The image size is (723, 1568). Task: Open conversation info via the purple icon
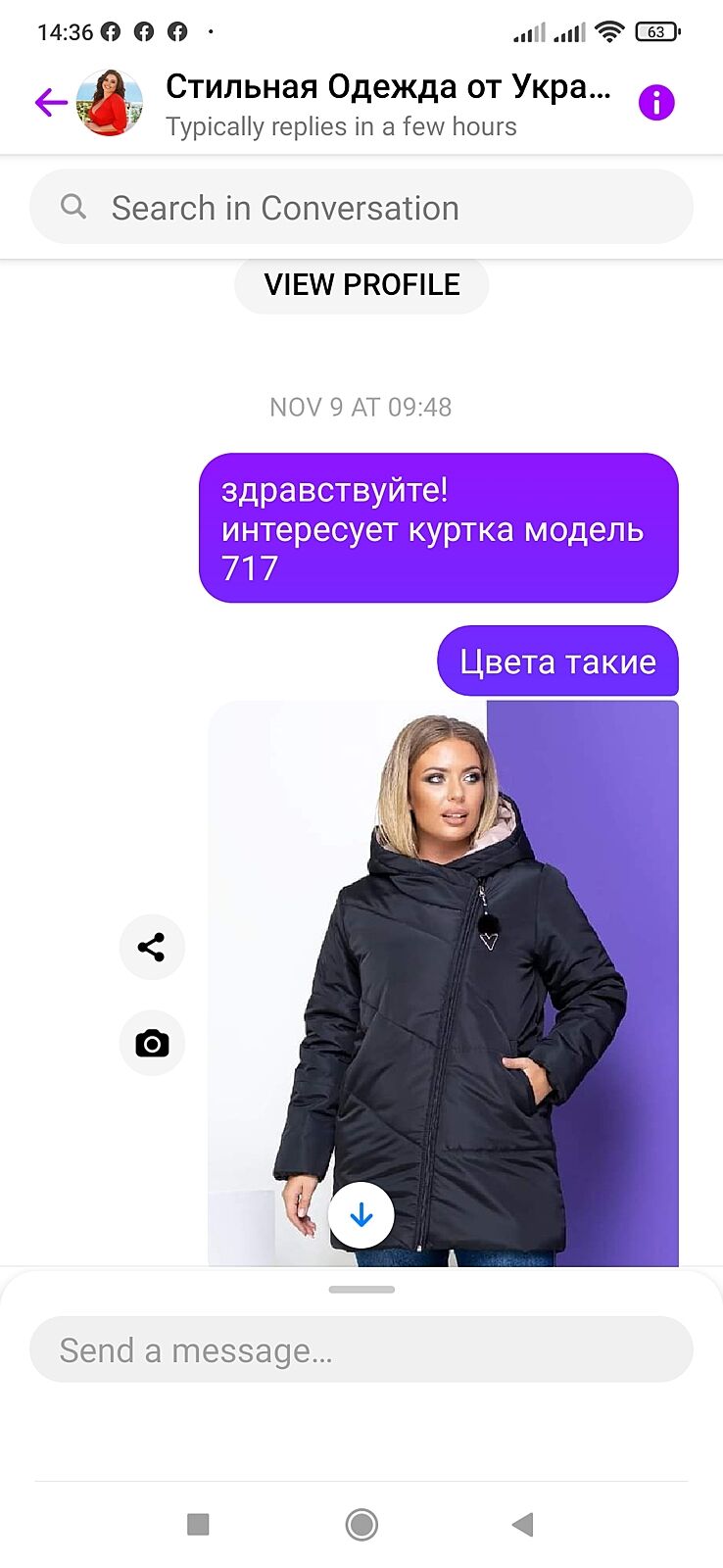coord(656,102)
